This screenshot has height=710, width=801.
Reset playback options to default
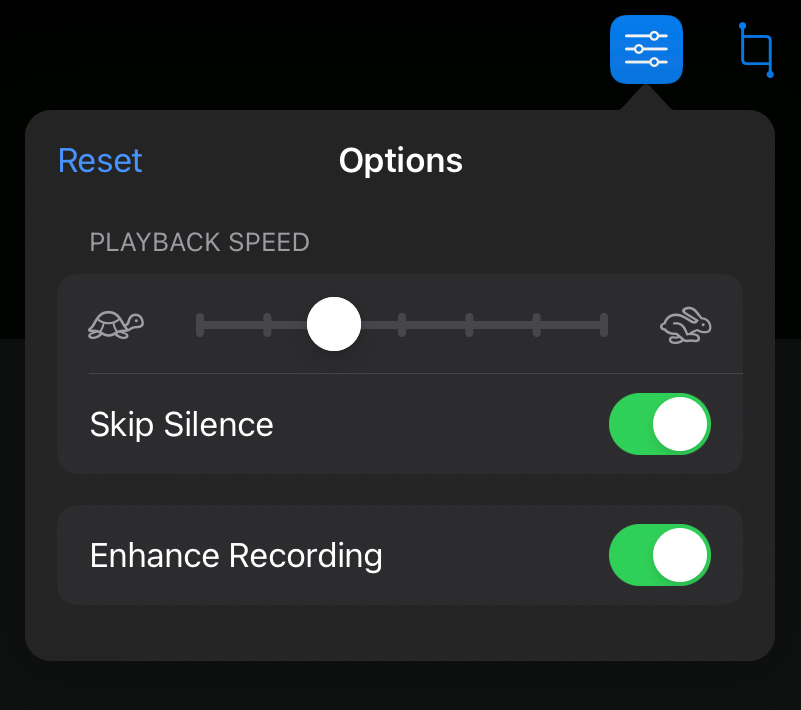pyautogui.click(x=100, y=161)
